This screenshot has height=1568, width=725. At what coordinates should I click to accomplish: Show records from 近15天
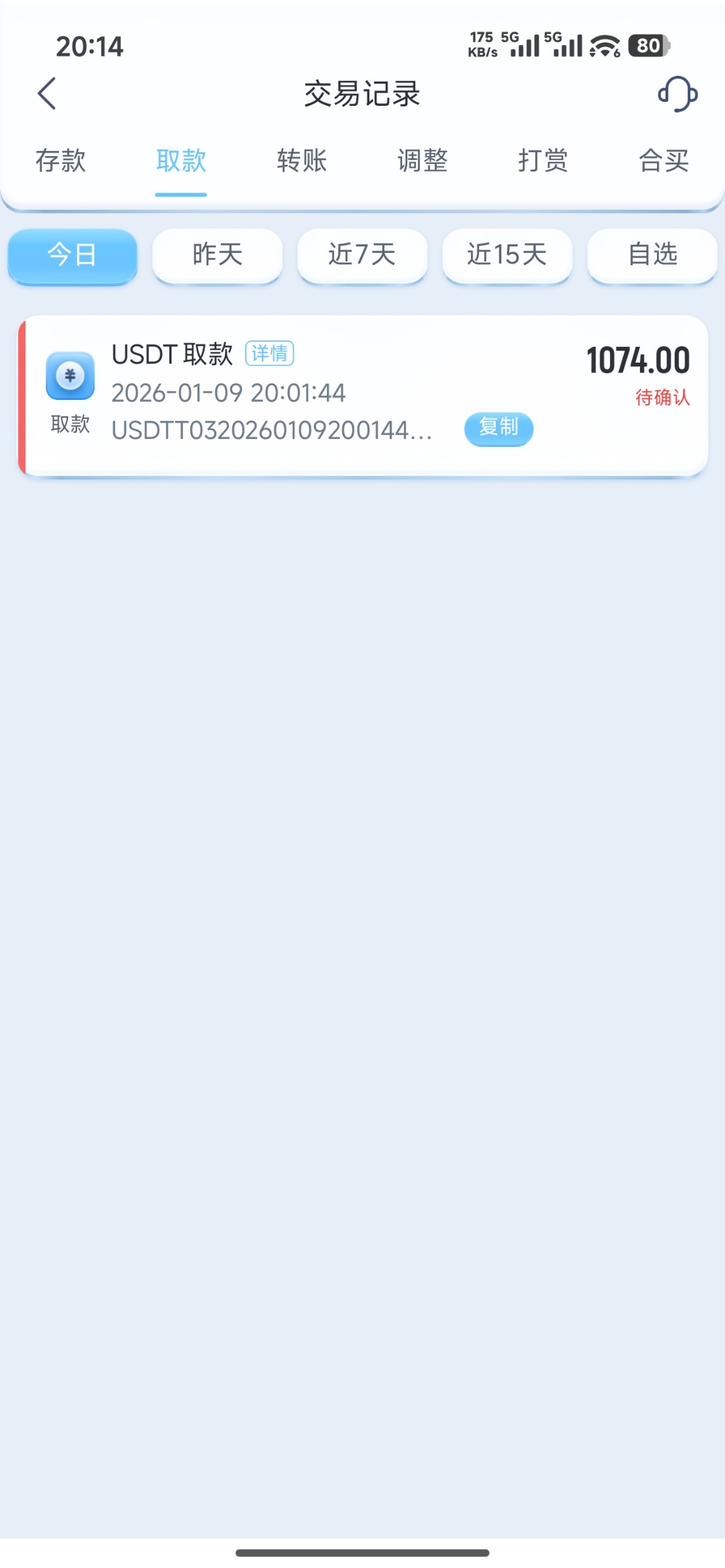(507, 255)
